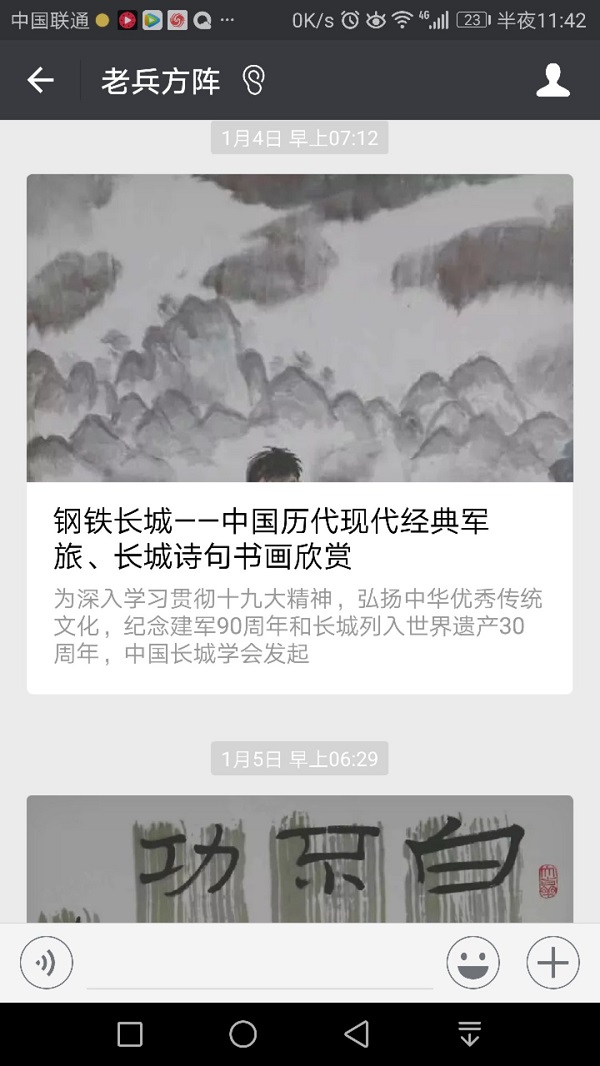Open recent apps from the navigation bar

(x=130, y=1034)
